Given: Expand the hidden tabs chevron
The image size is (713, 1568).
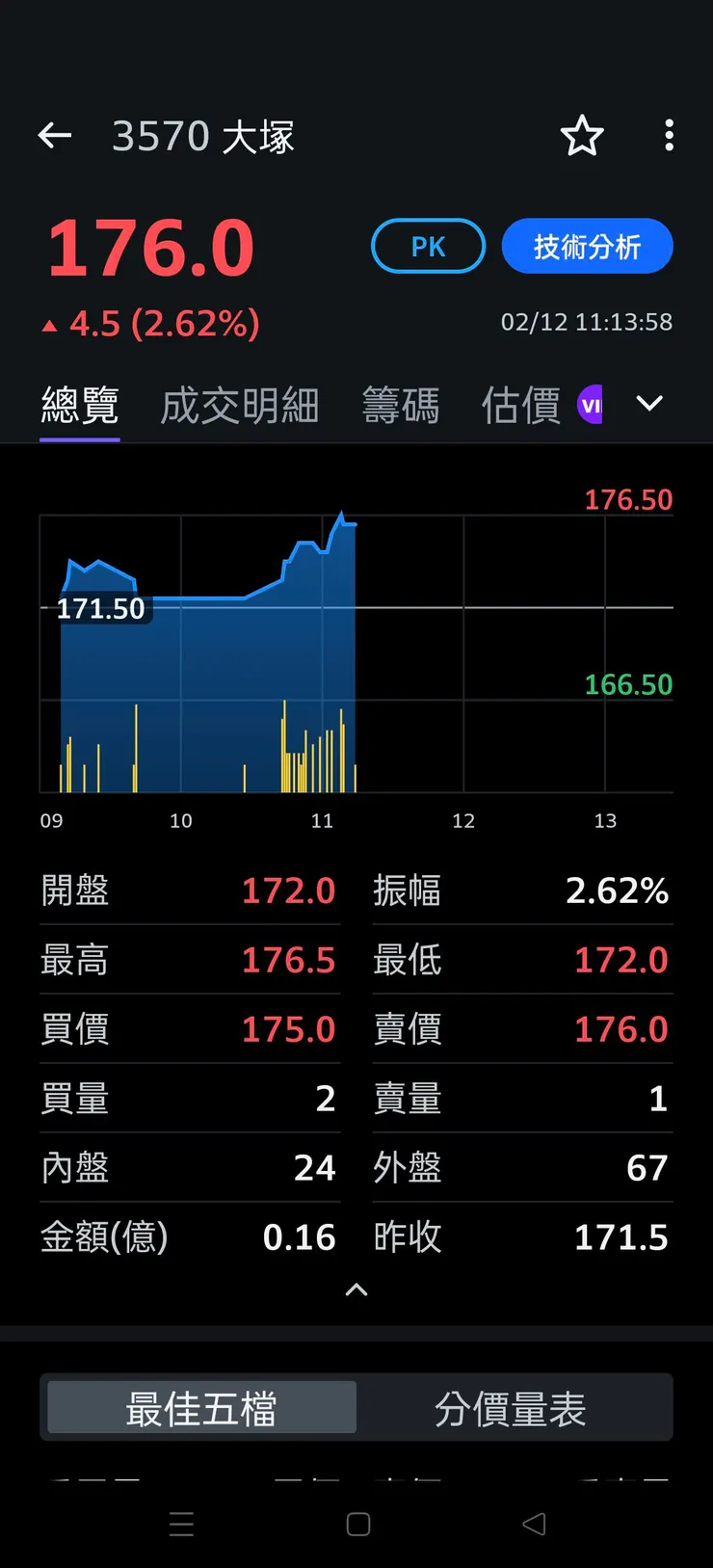Looking at the screenshot, I should (649, 404).
